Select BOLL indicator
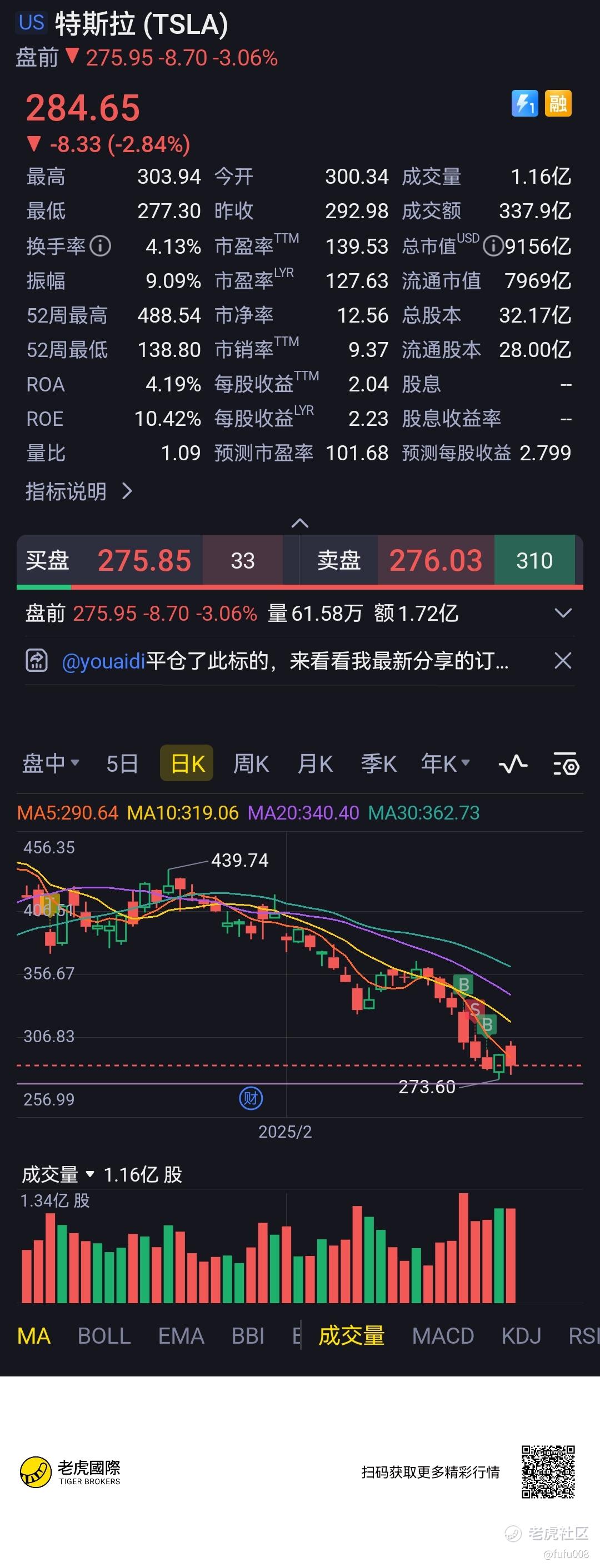 pos(104,1335)
